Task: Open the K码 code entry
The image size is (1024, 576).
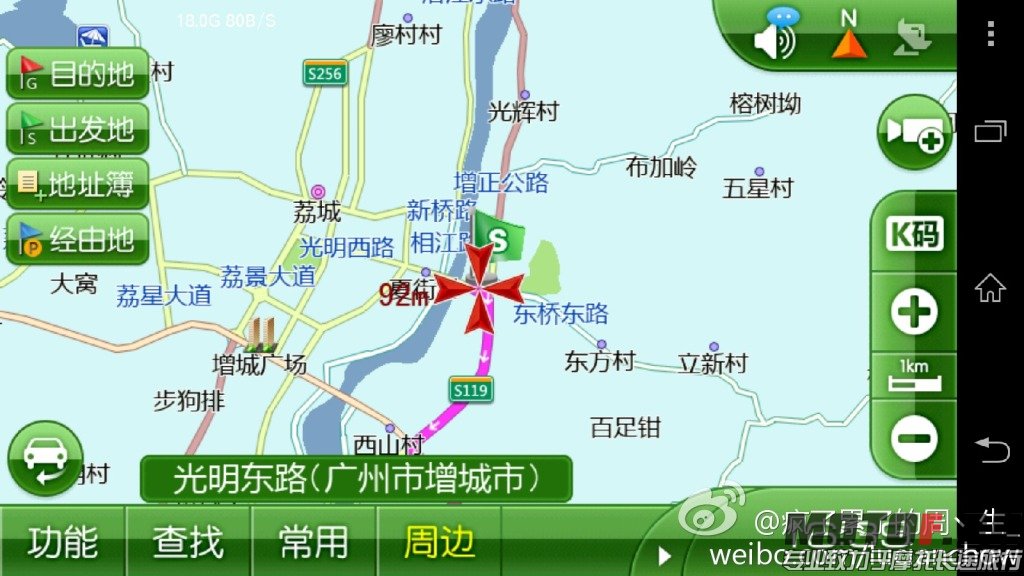Action: [915, 235]
